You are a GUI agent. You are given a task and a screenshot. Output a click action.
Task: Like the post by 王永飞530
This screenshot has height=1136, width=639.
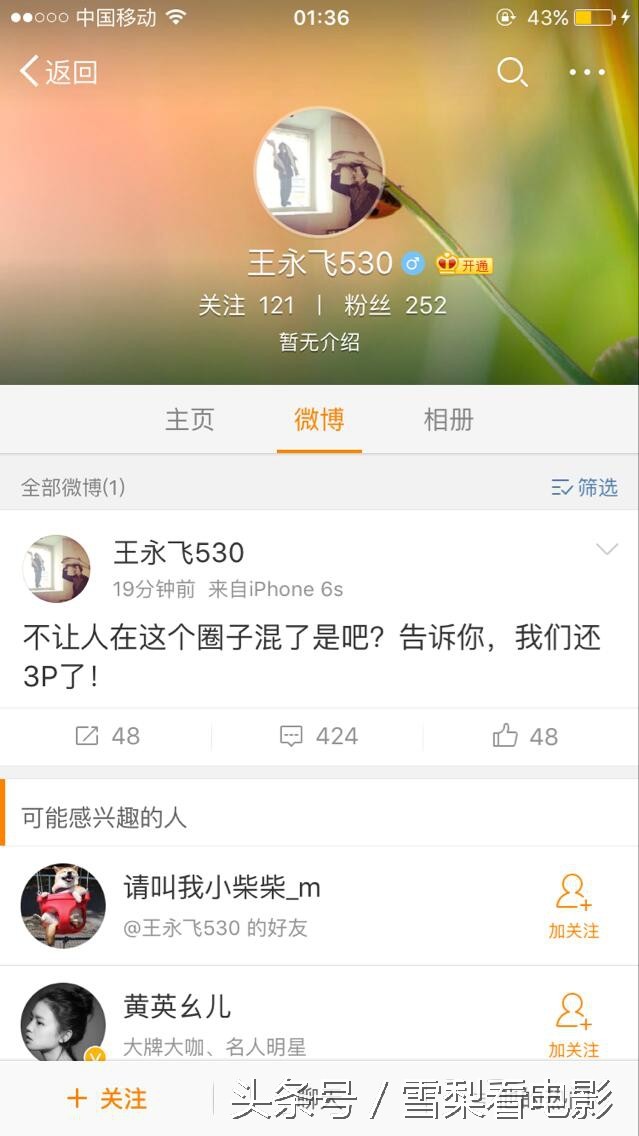526,737
